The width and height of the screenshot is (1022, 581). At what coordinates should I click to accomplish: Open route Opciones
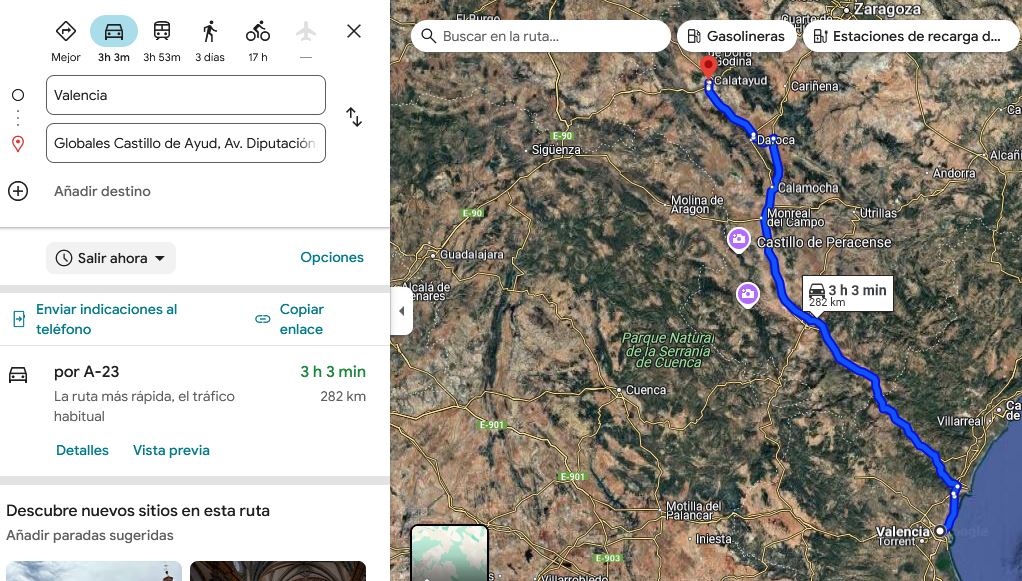pos(332,257)
